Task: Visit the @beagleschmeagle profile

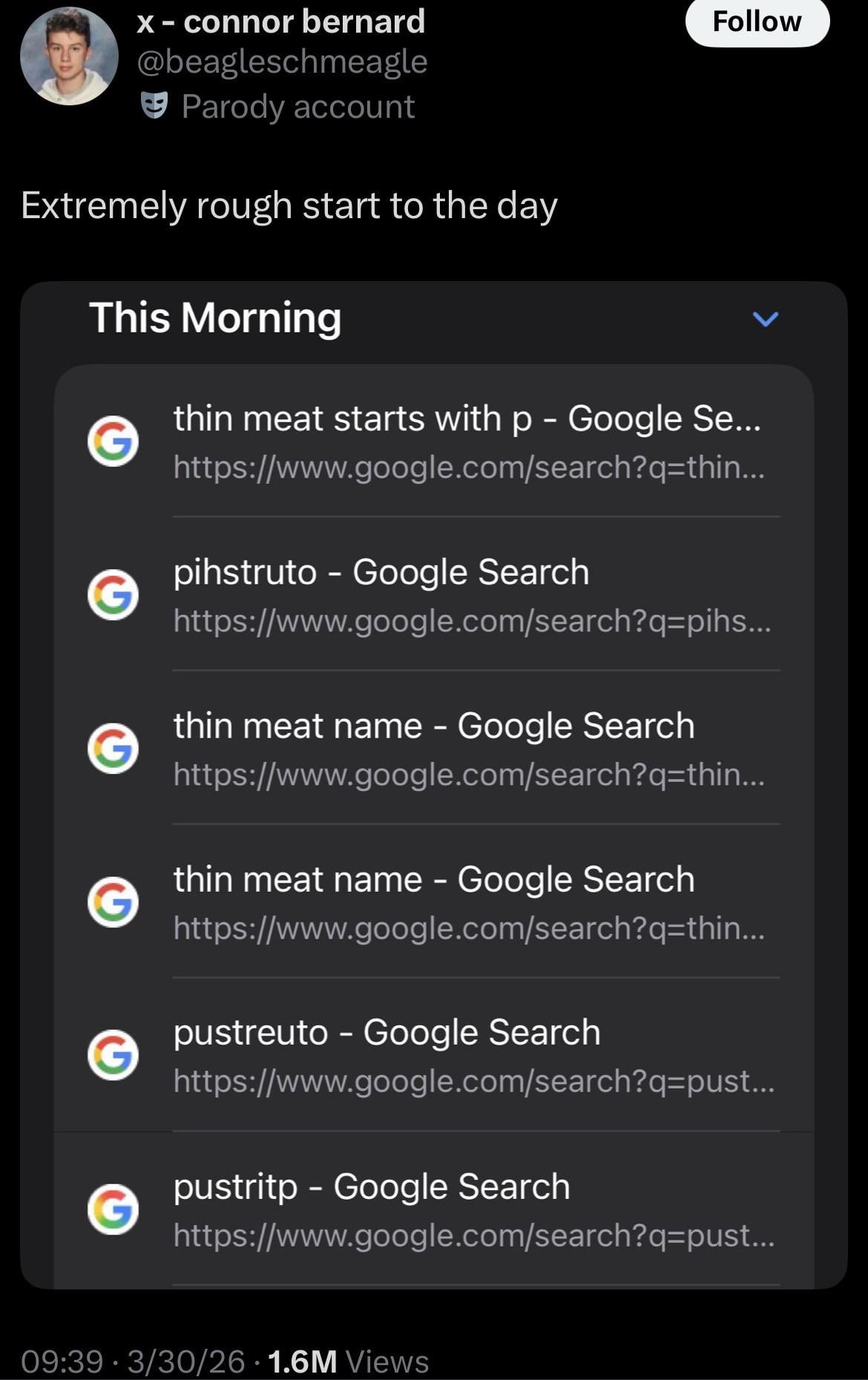Action: (282, 62)
